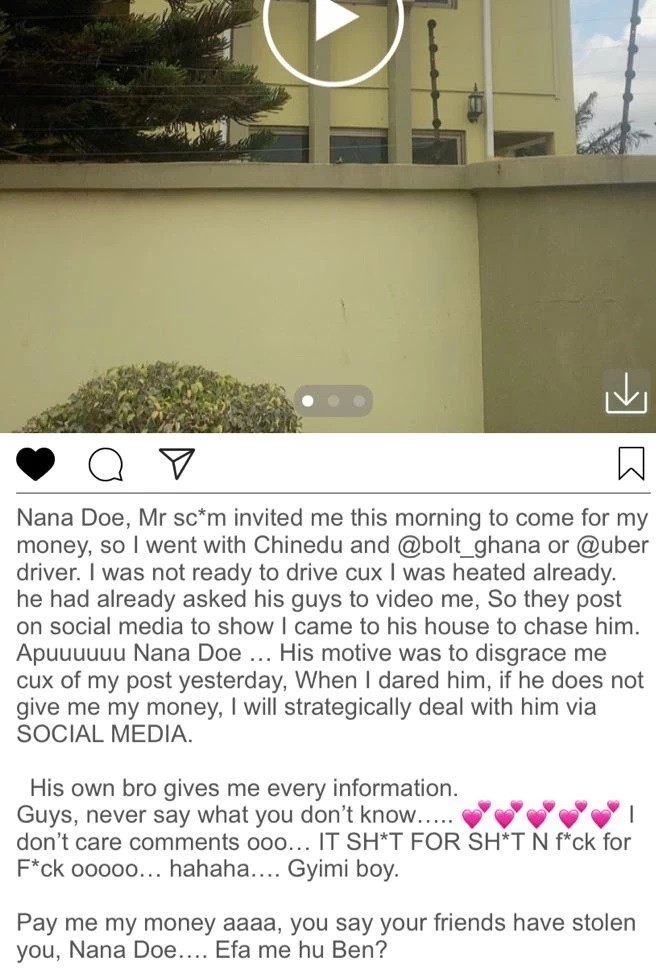This screenshot has width=656, height=976.
Task: Share the post via paper plane icon
Action: tap(176, 463)
